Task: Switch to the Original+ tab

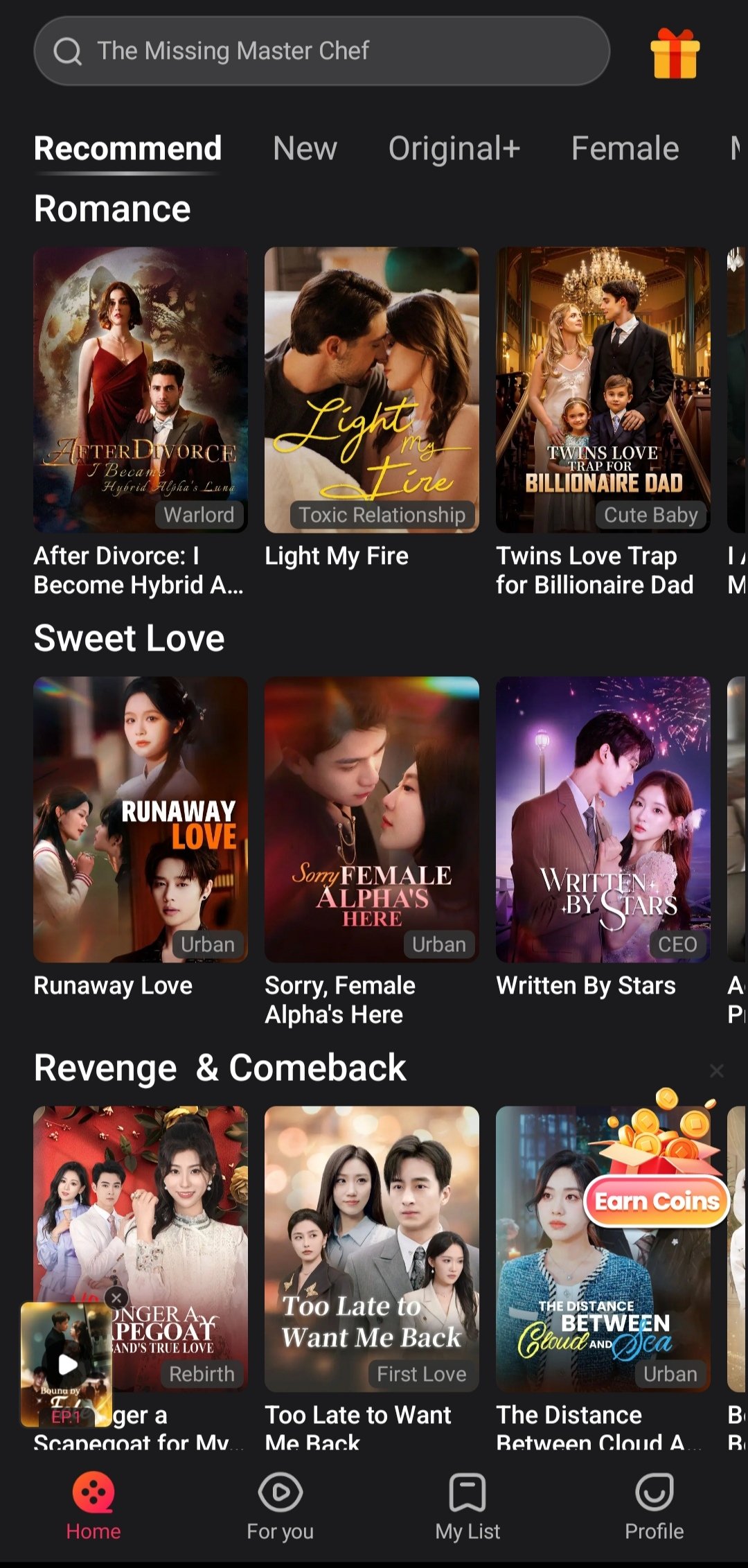Action: [454, 148]
